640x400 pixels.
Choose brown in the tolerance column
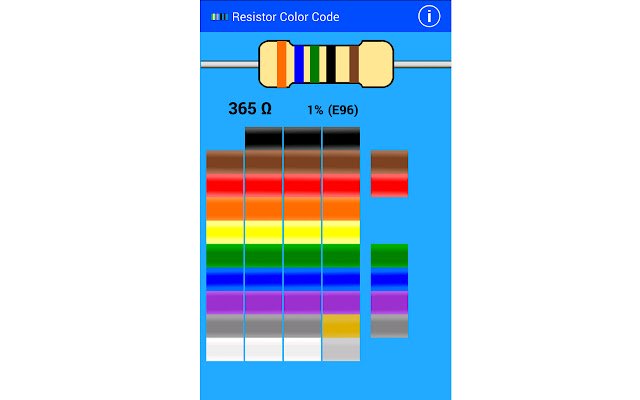pos(389,161)
